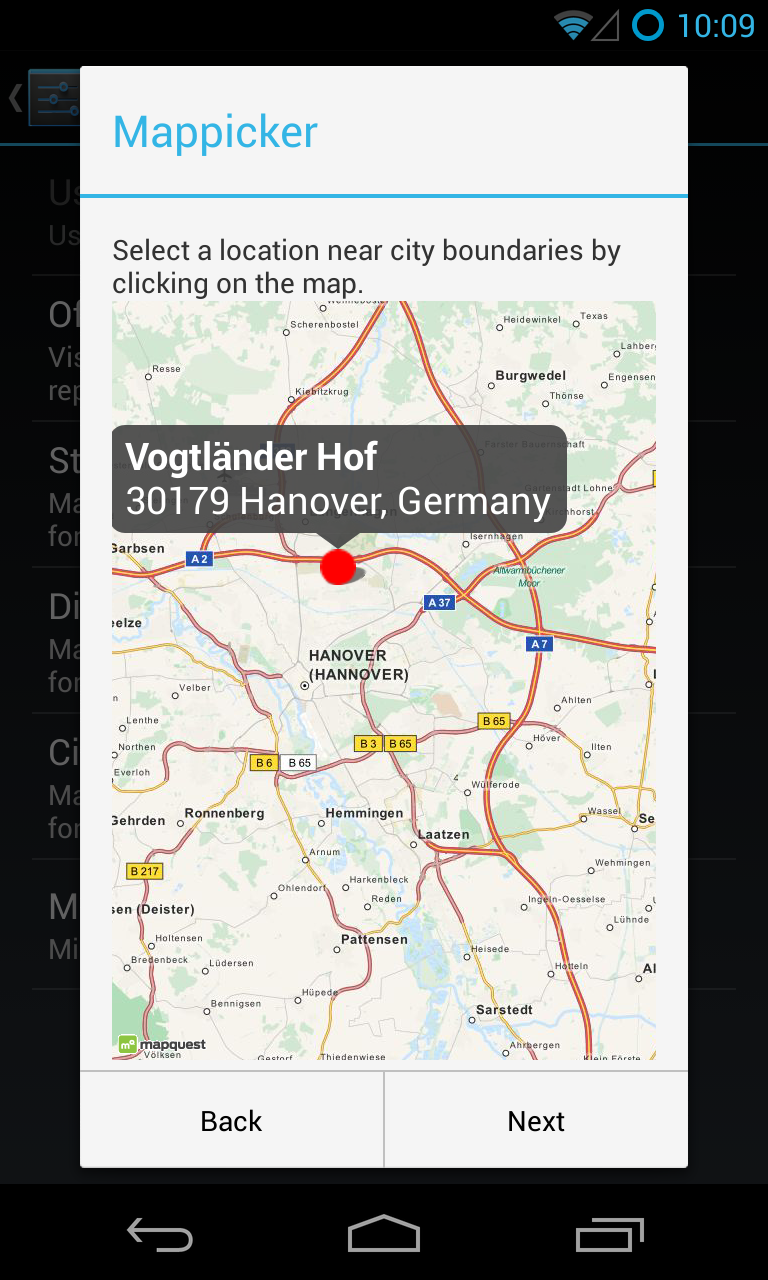Screen dimensions: 768x1280
Task: Open the recent apps overview
Action: point(609,1235)
